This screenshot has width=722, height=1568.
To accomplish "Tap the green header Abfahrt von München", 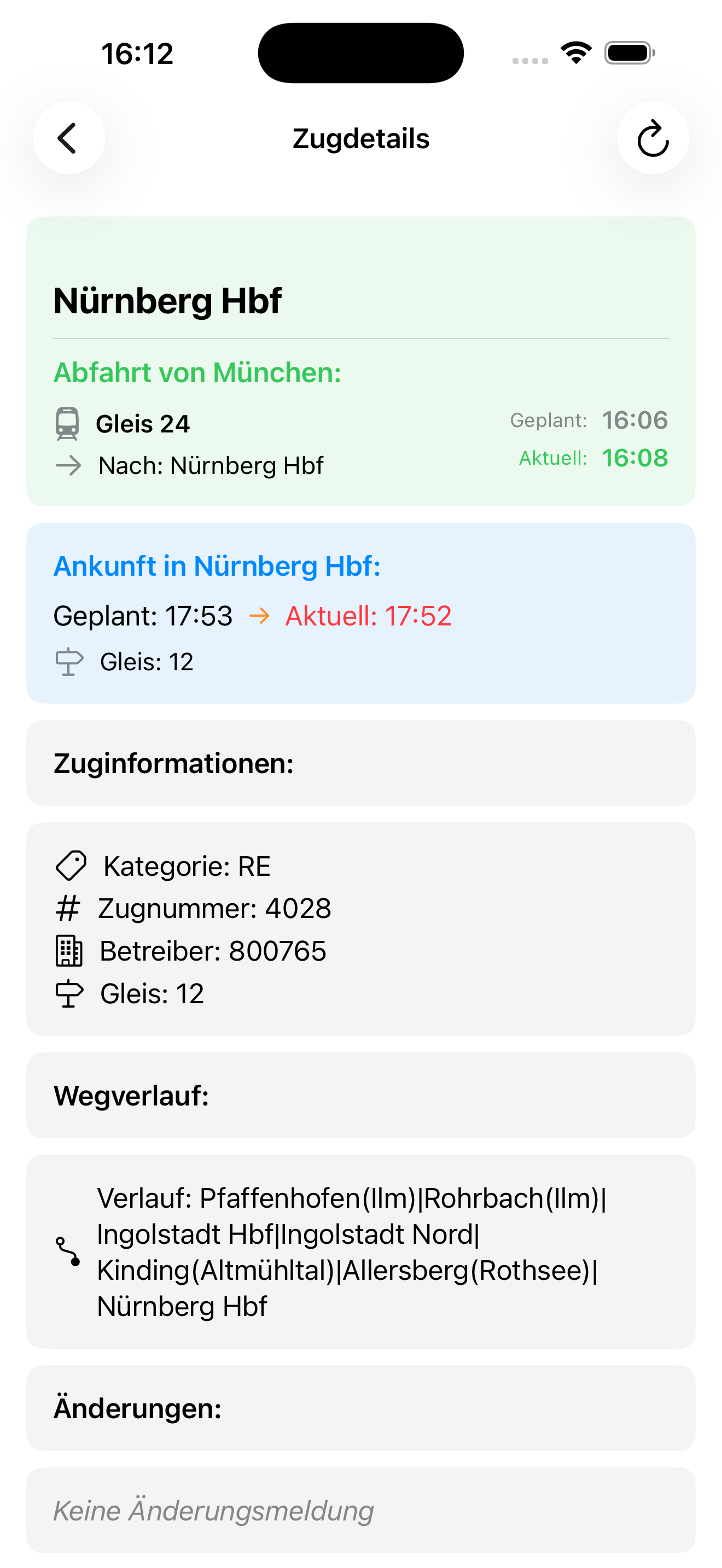I will coord(198,372).
